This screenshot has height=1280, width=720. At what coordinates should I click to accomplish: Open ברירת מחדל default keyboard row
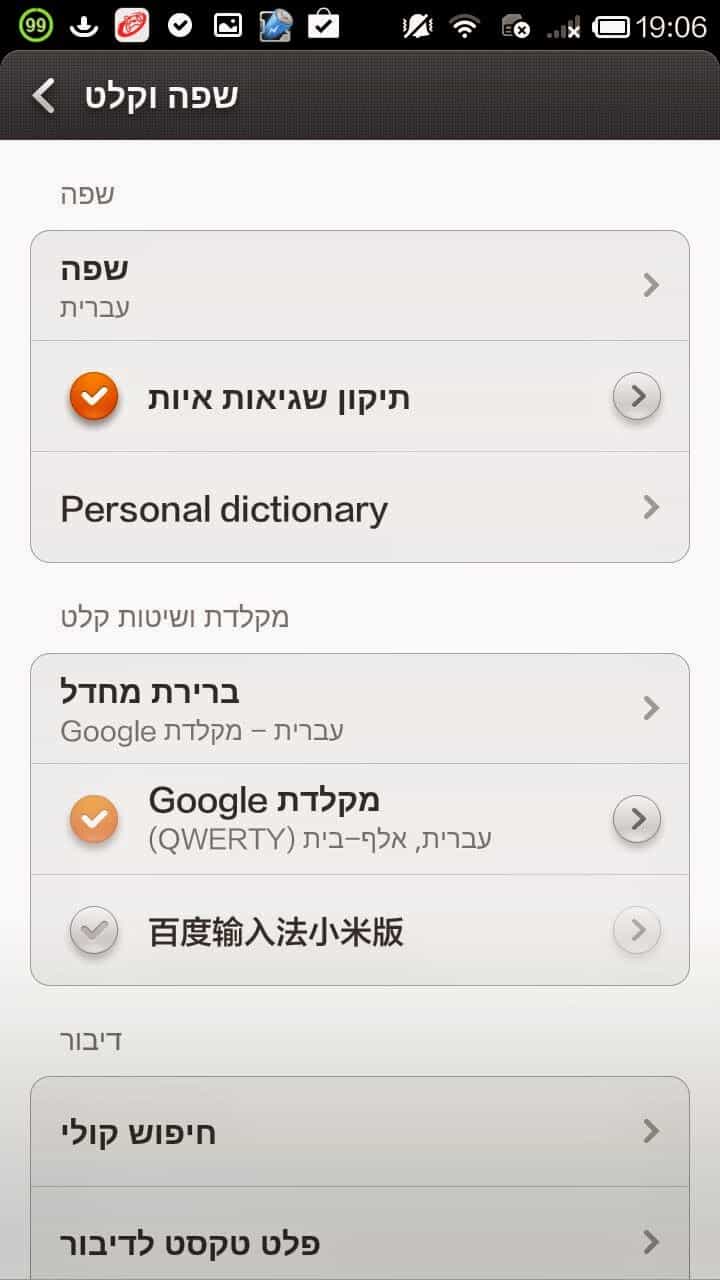[x=360, y=709]
